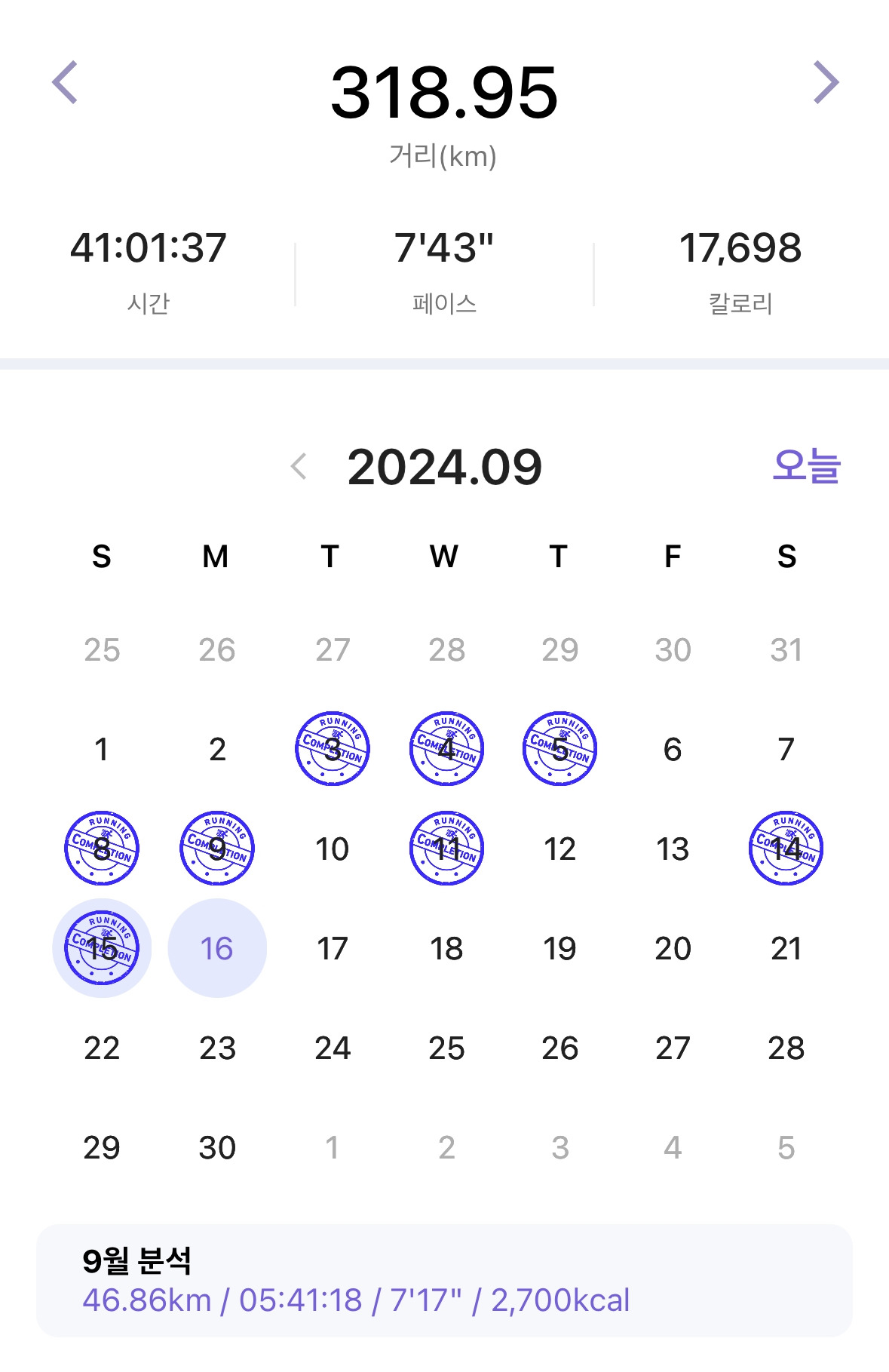Image resolution: width=889 pixels, height=1372 pixels.
Task: Jump to today with 오늘 button
Action: pos(806,465)
